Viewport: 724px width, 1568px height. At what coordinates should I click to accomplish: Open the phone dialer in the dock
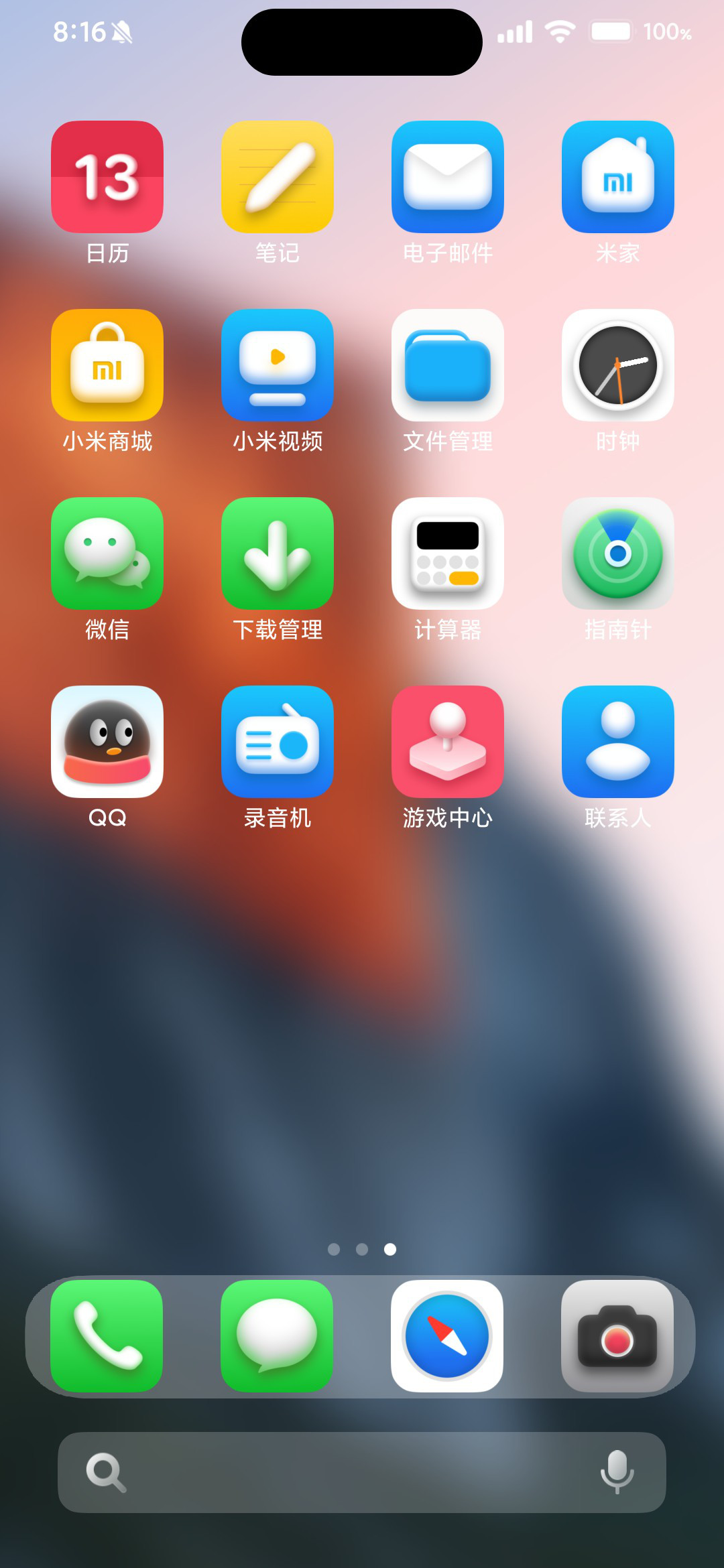coord(107,1336)
